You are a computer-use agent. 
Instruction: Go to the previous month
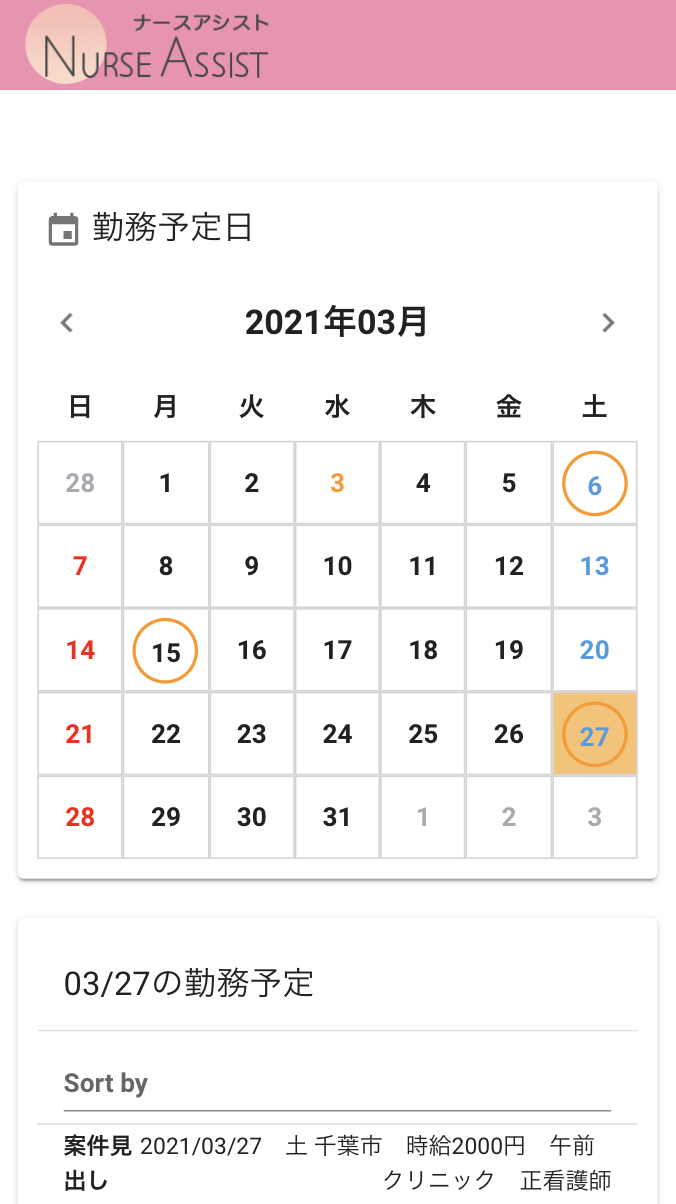[x=67, y=323]
